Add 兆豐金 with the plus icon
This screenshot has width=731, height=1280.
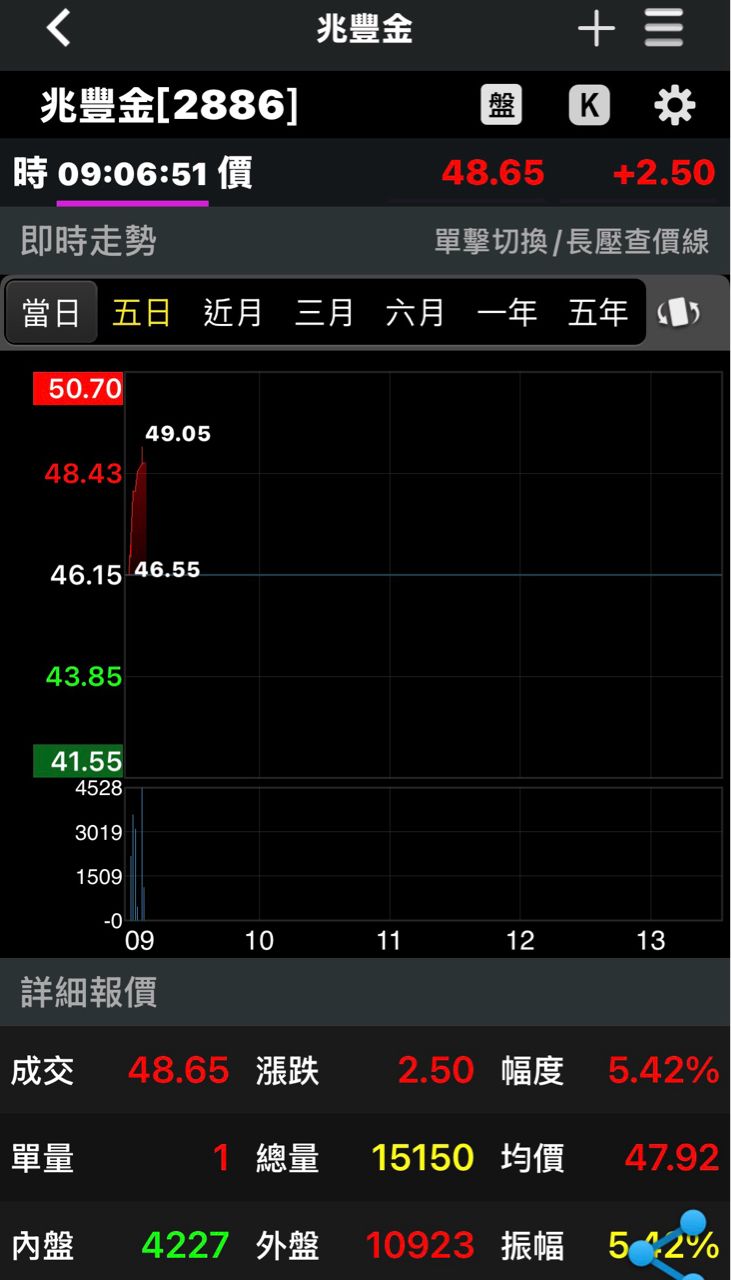(x=596, y=29)
